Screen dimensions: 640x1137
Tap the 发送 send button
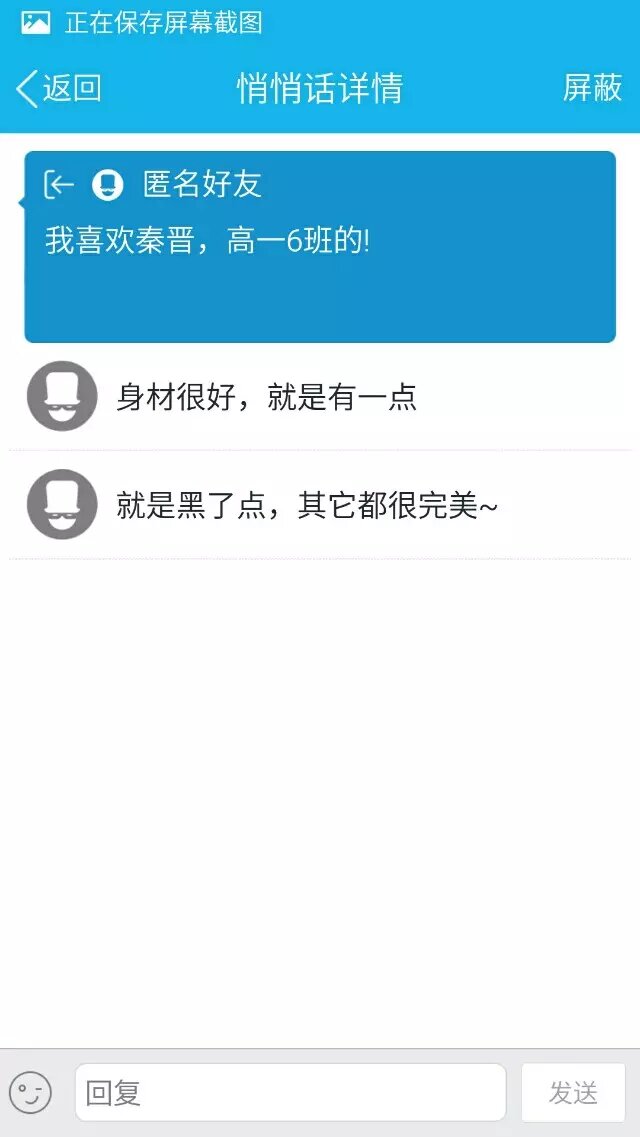573,1093
